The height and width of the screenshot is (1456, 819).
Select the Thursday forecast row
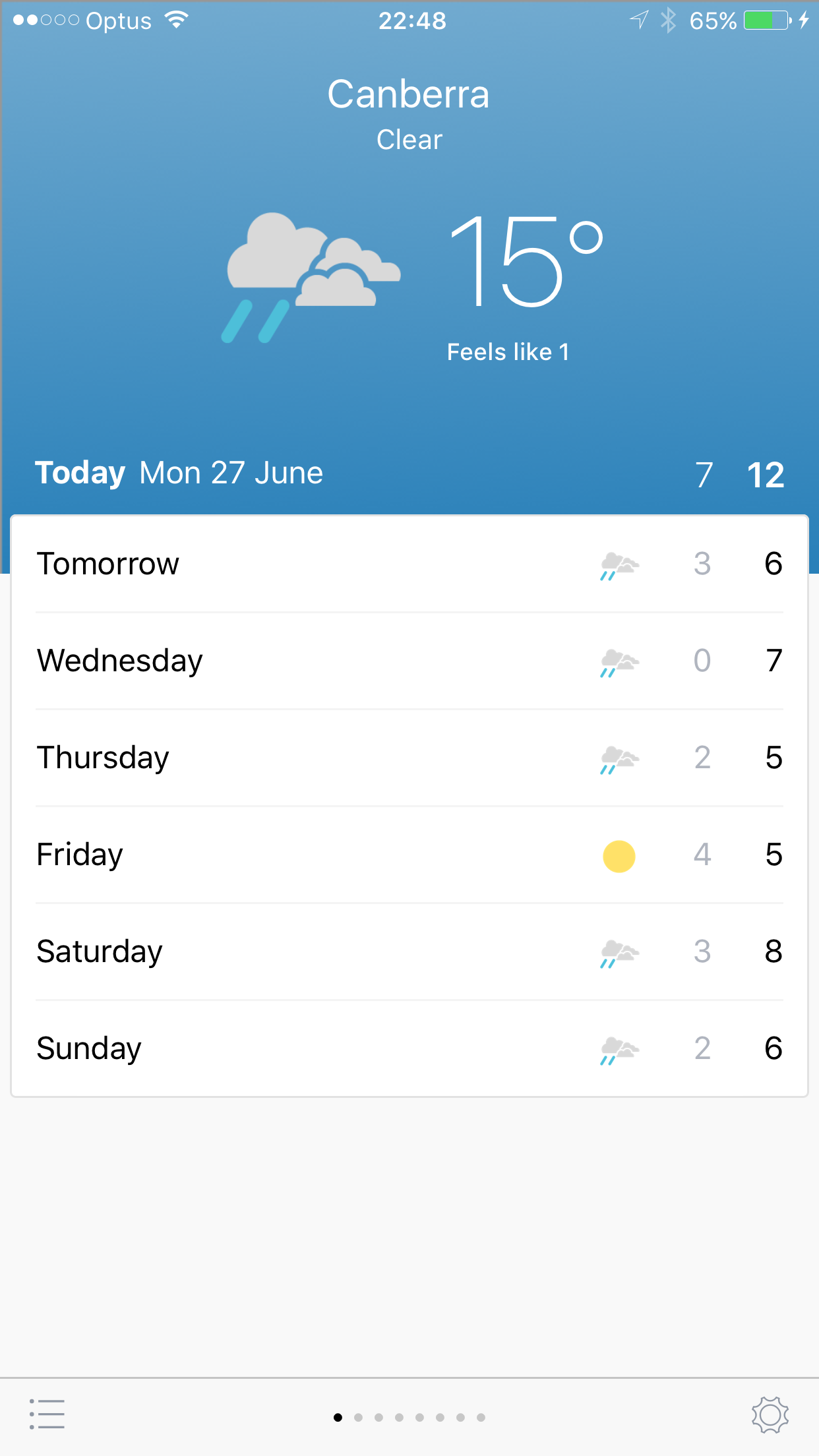pyautogui.click(x=409, y=758)
